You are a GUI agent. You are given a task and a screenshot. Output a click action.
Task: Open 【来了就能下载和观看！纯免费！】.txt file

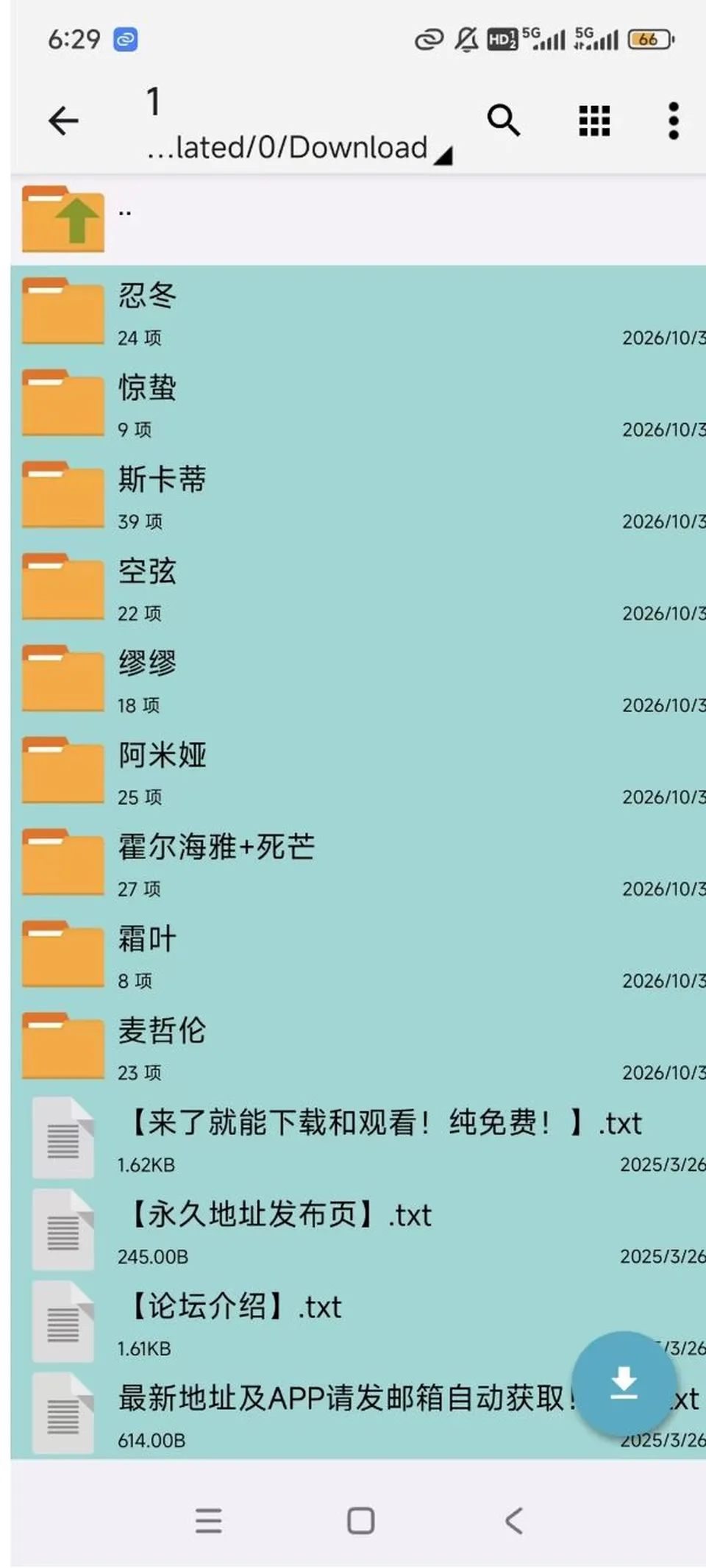[x=358, y=1138]
